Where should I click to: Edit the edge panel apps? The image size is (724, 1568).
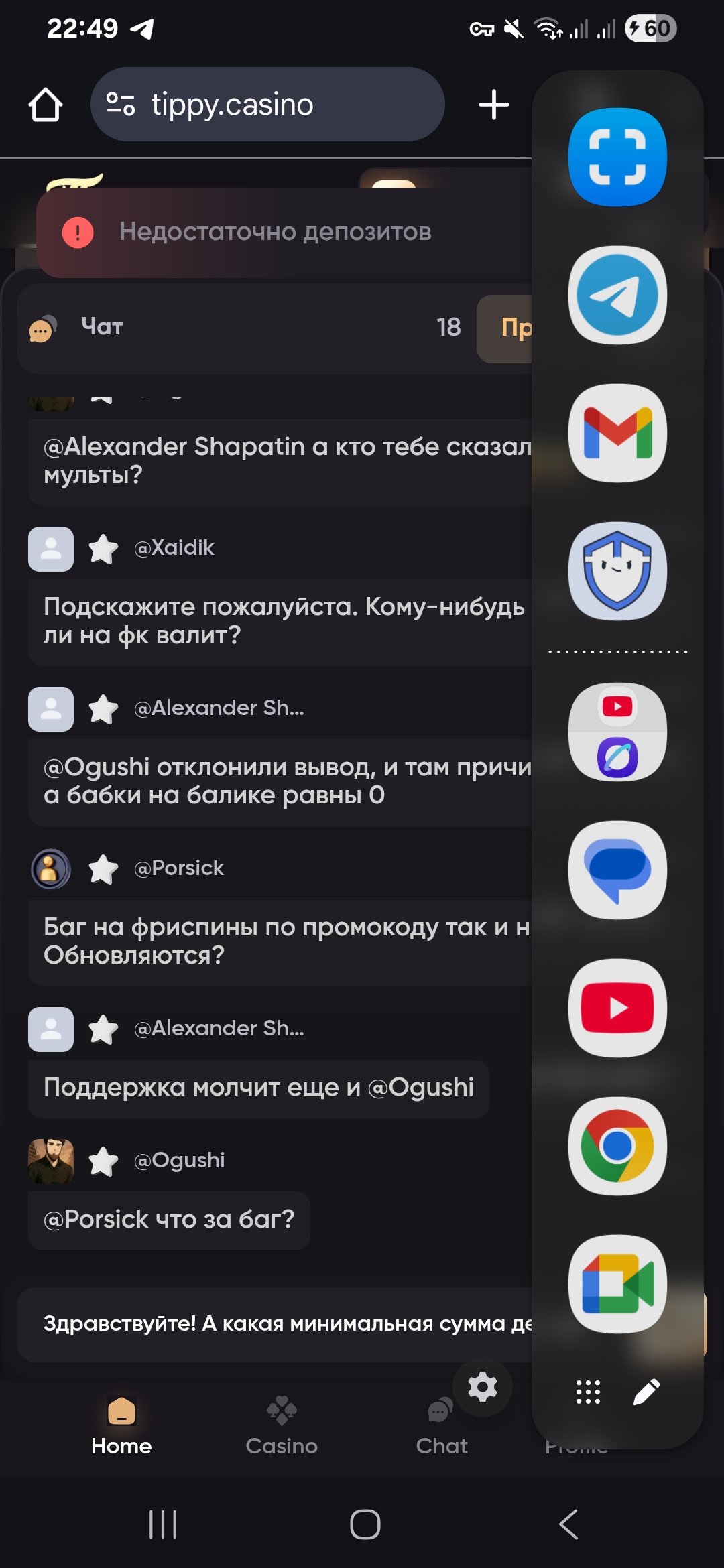(x=646, y=1392)
